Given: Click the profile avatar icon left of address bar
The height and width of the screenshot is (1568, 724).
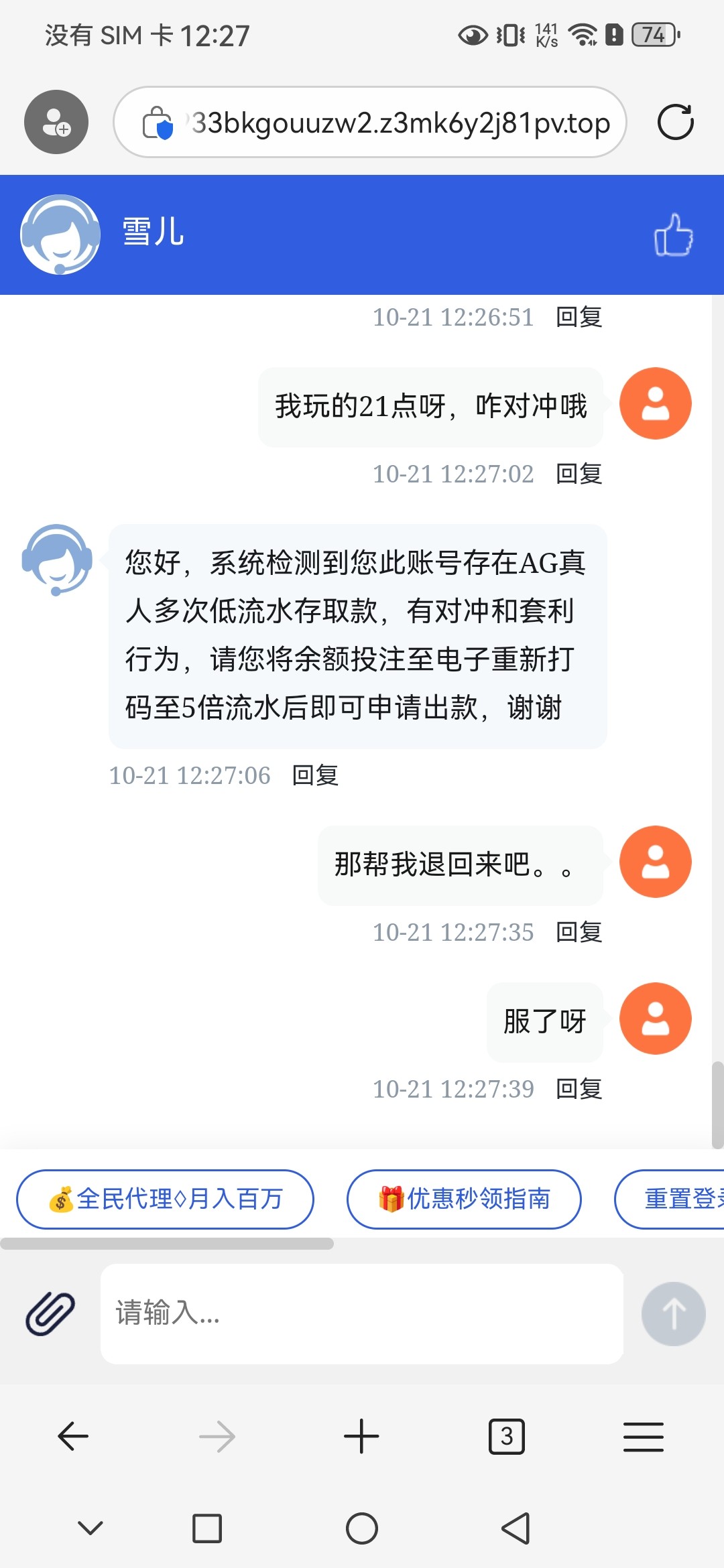Looking at the screenshot, I should (56, 122).
